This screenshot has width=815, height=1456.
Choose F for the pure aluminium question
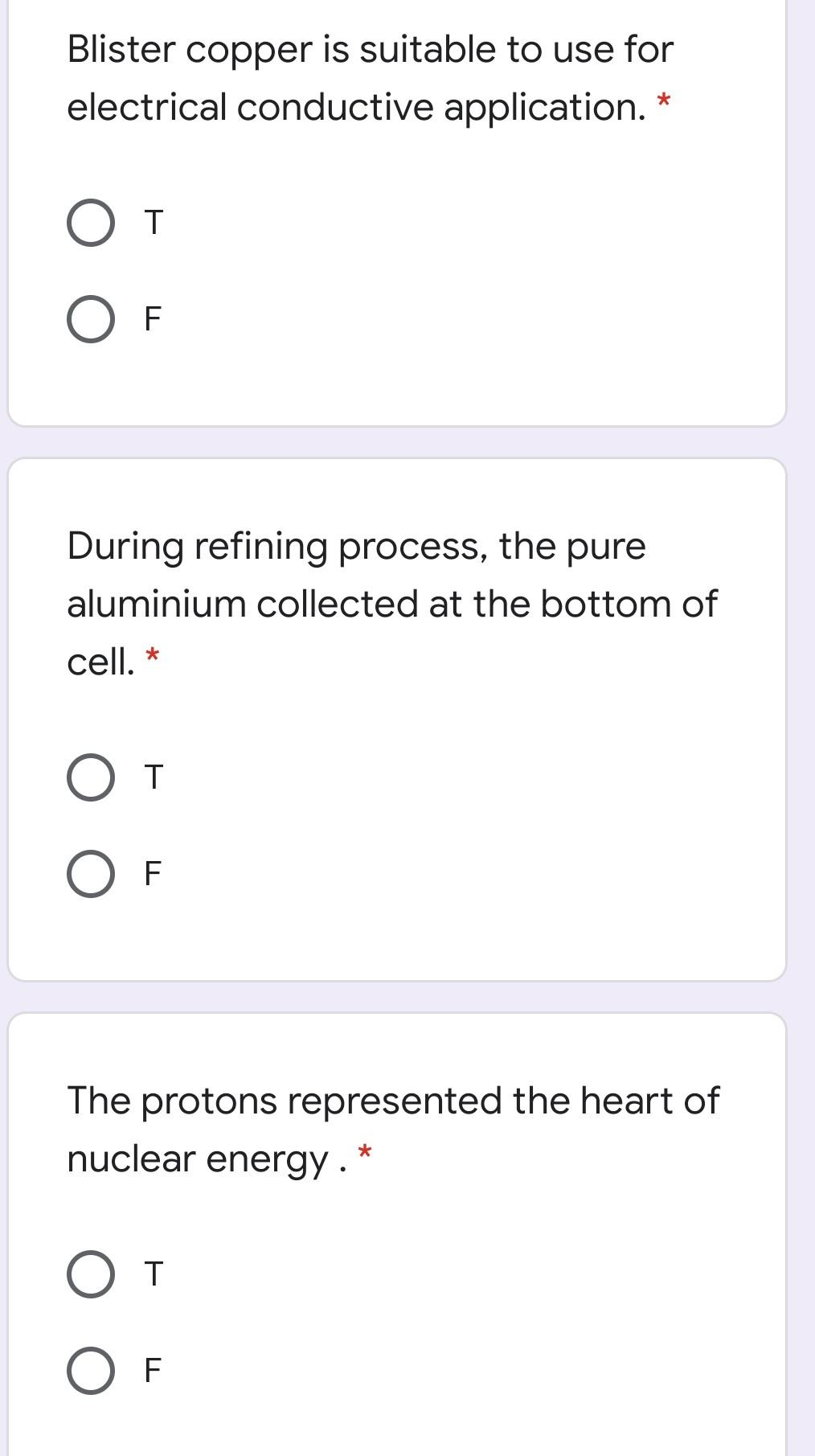coord(90,874)
